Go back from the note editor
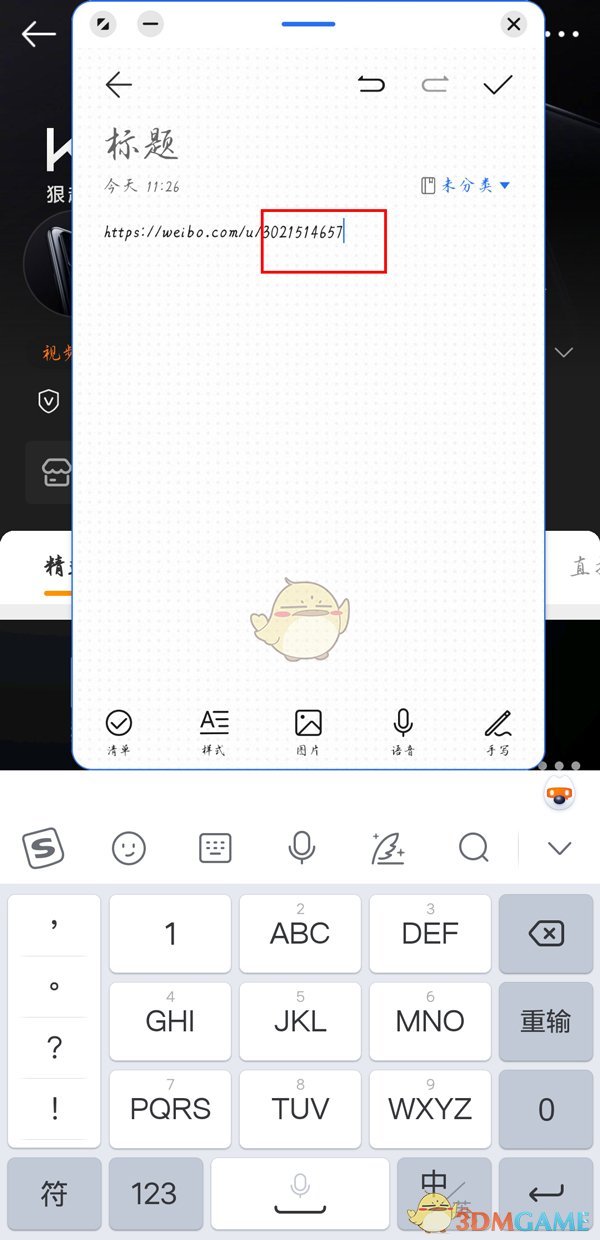The height and width of the screenshot is (1240, 600). tap(119, 85)
